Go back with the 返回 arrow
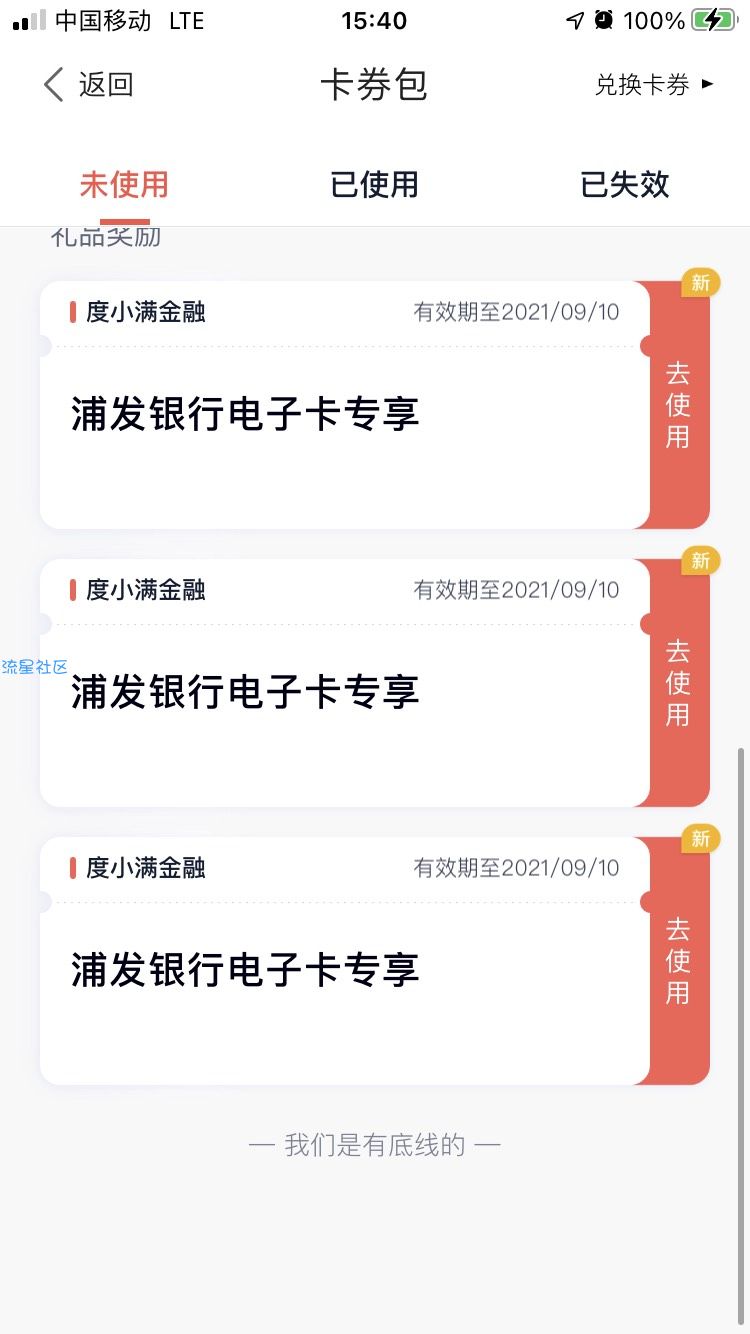 coord(87,85)
